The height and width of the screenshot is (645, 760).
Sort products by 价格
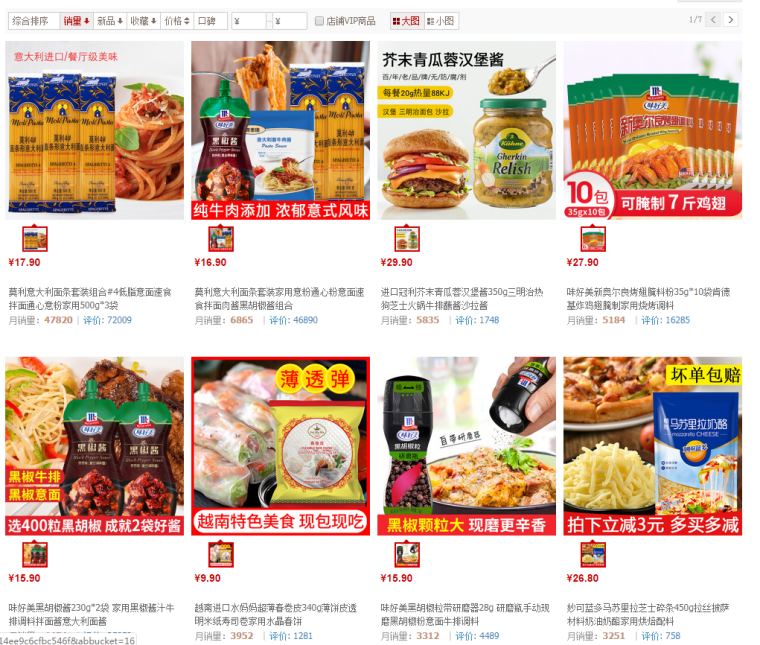pyautogui.click(x=176, y=20)
